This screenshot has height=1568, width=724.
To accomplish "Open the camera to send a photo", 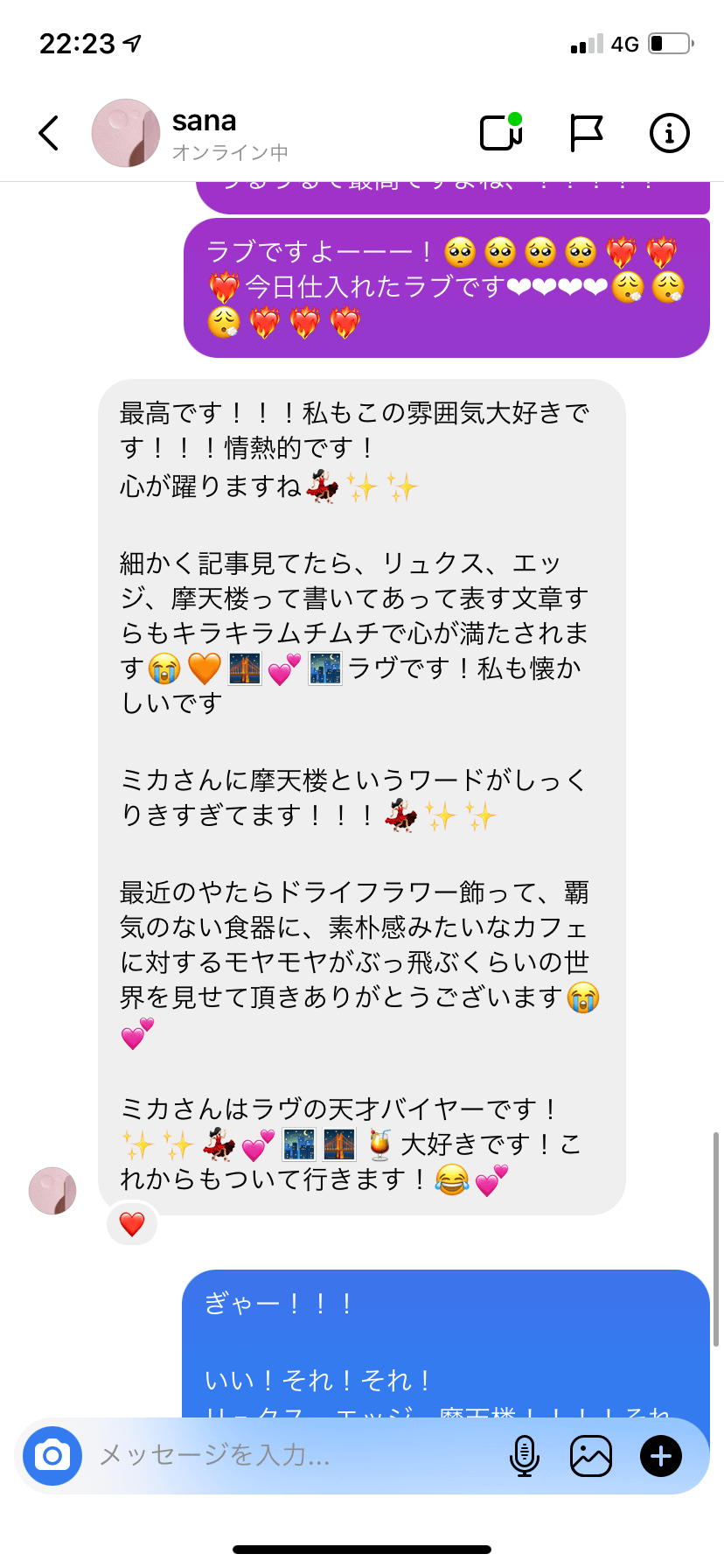I will pyautogui.click(x=52, y=1455).
